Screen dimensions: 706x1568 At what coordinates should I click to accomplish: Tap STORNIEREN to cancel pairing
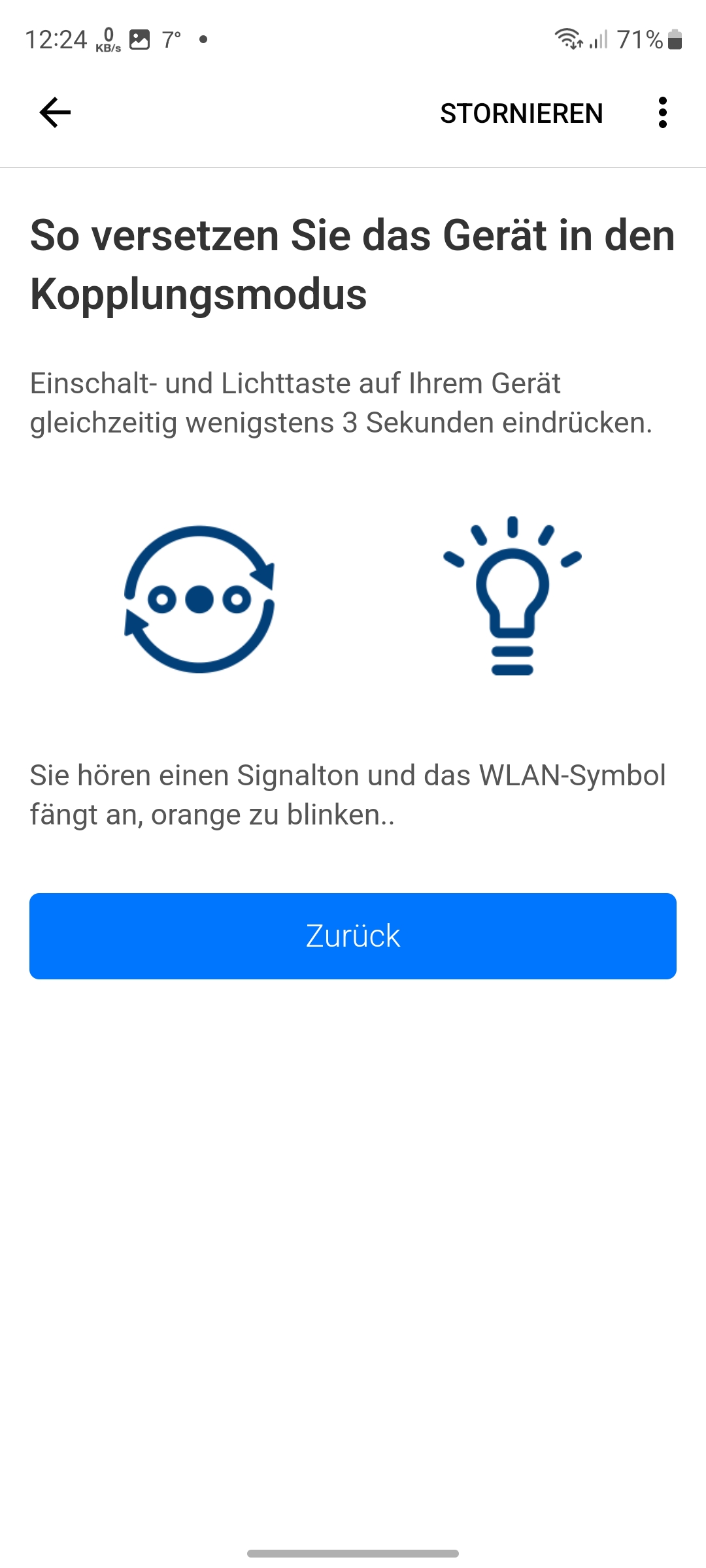521,114
